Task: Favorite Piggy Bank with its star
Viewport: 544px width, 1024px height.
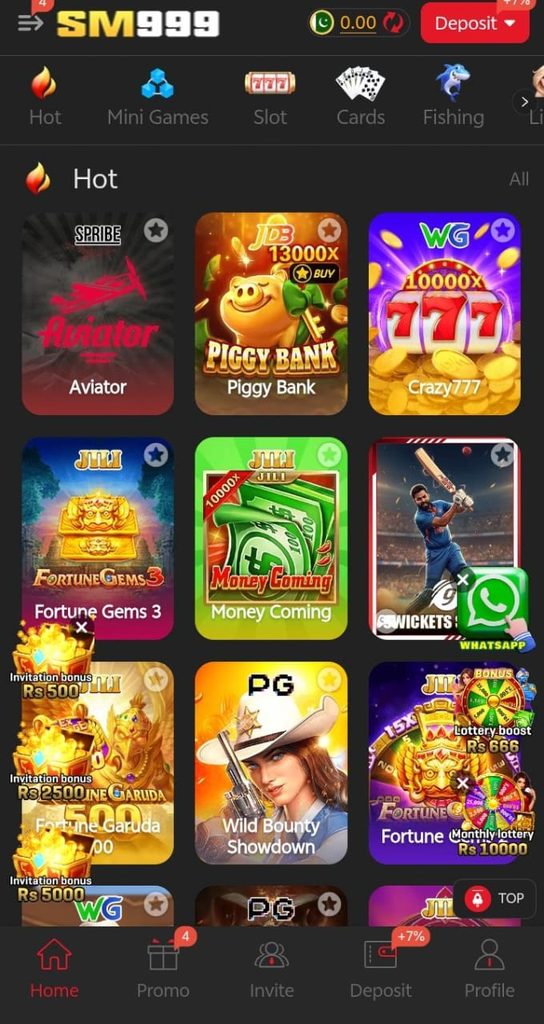Action: (x=328, y=230)
